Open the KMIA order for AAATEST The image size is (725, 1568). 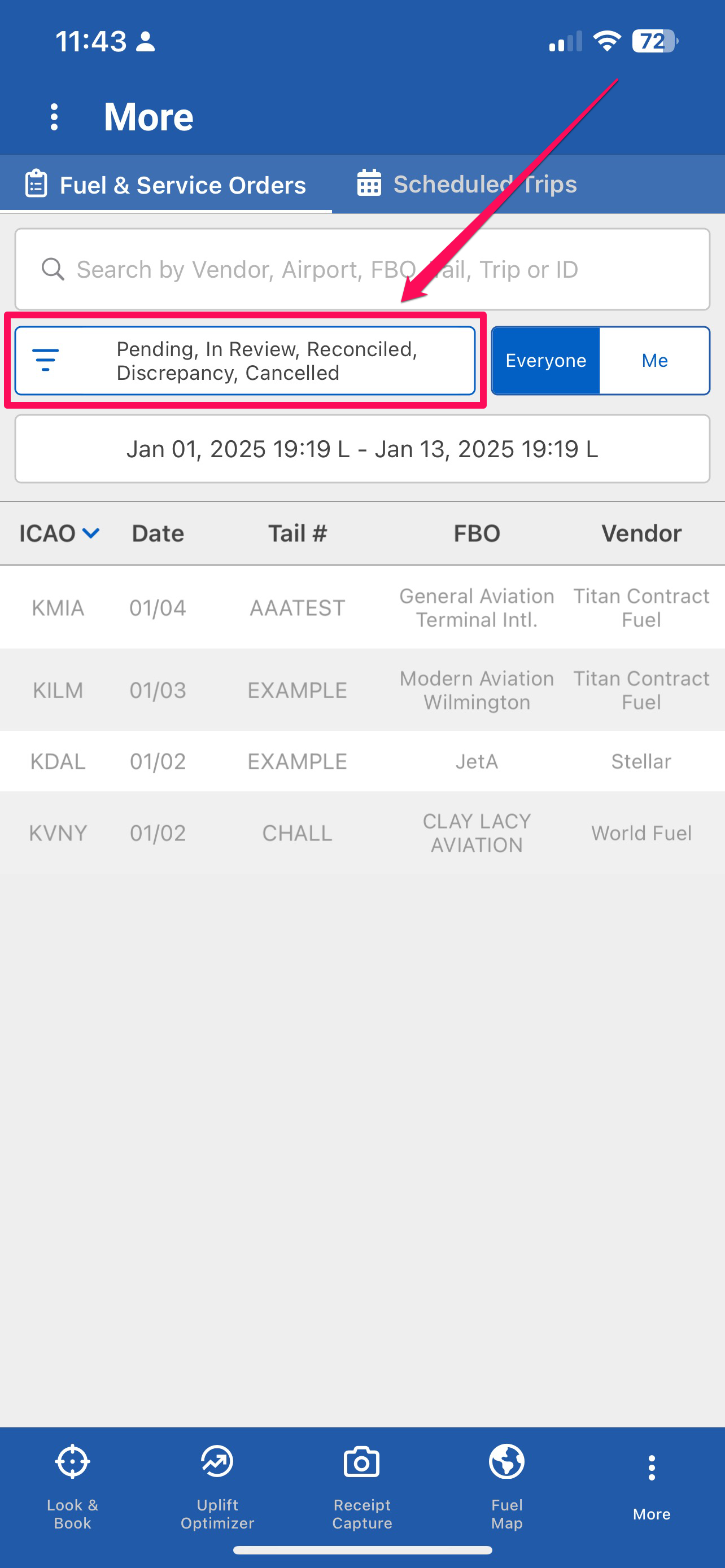(362, 607)
